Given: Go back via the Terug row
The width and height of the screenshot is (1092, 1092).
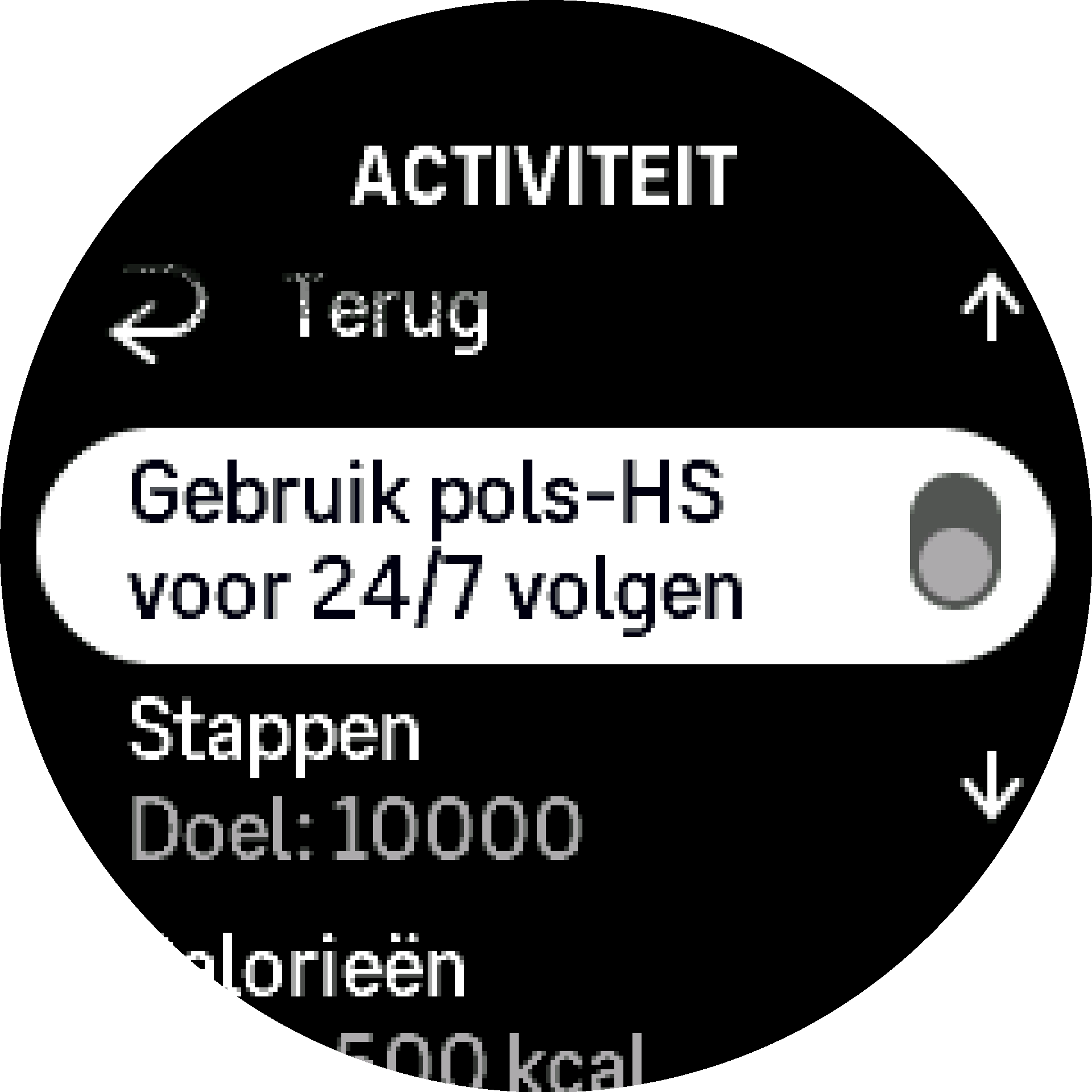Looking at the screenshot, I should [387, 310].
